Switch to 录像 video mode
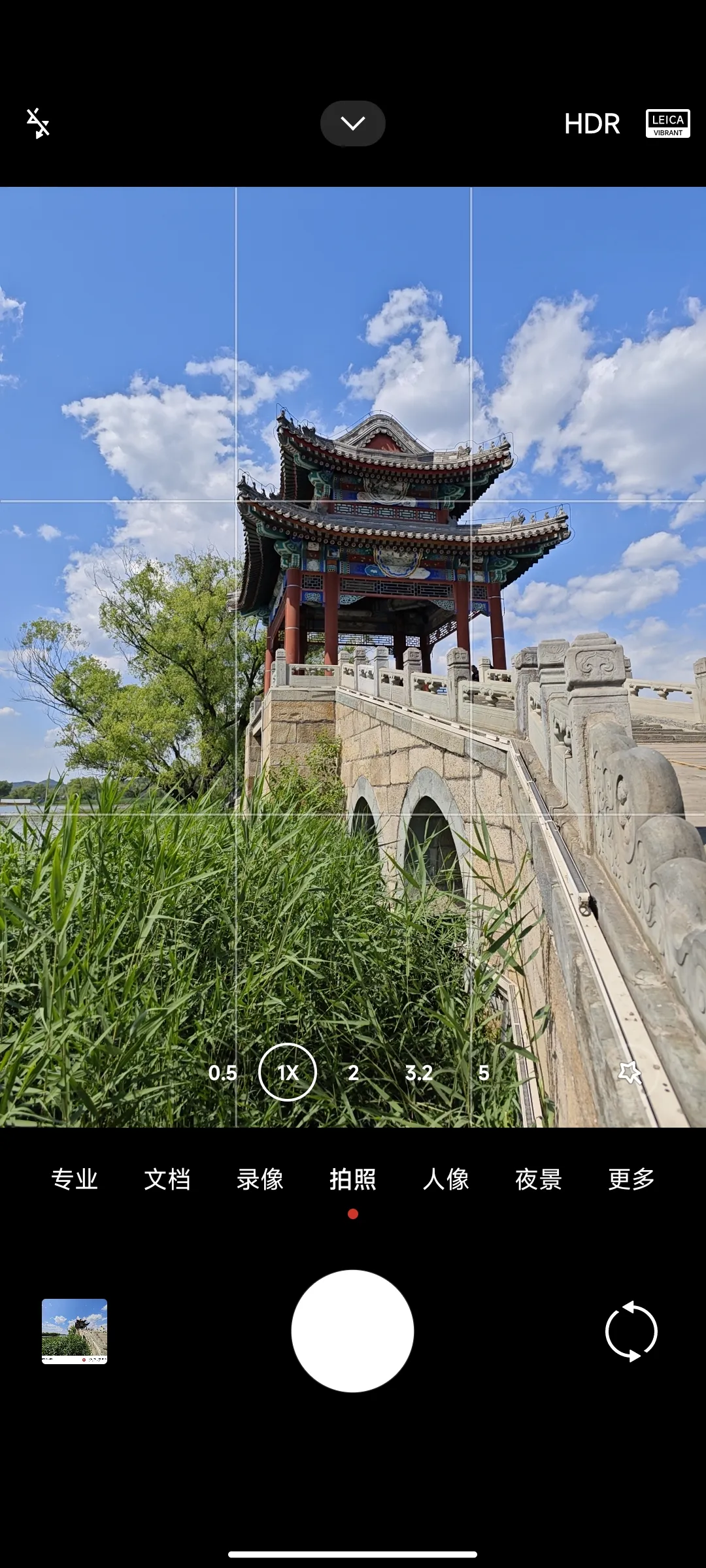This screenshot has width=706, height=1568. 260,1179
